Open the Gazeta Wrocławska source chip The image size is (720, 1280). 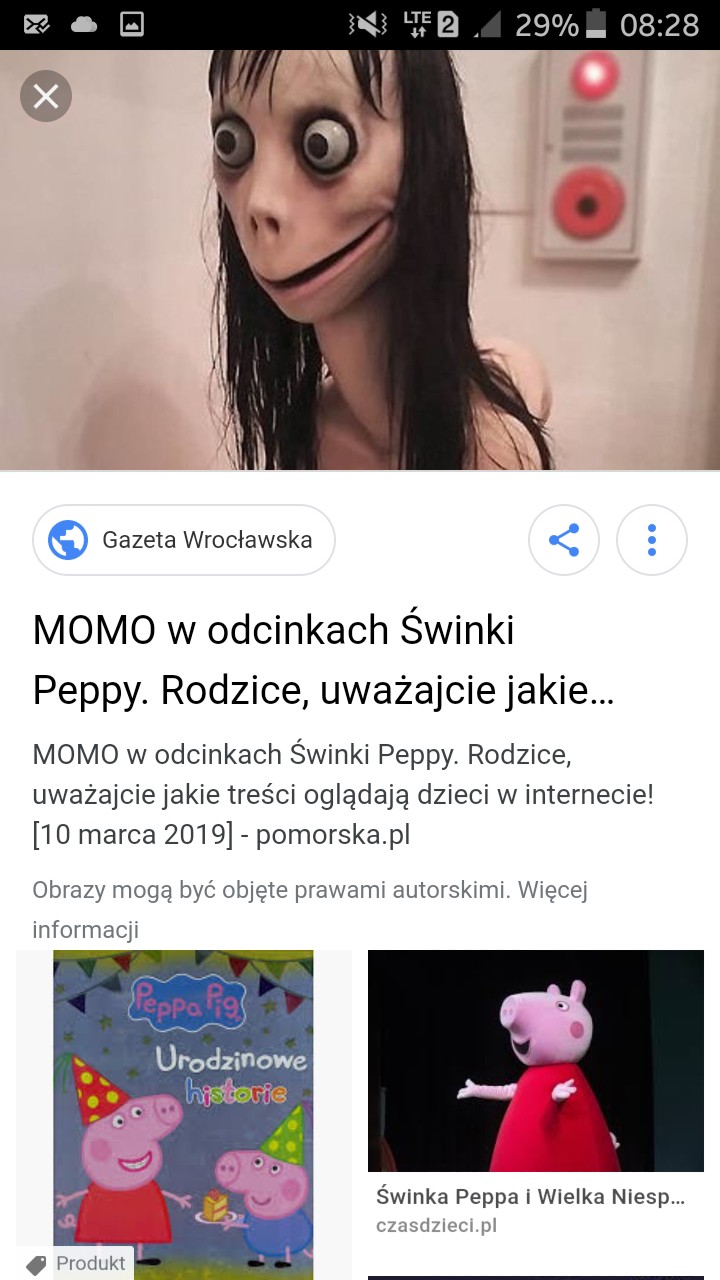coord(184,540)
